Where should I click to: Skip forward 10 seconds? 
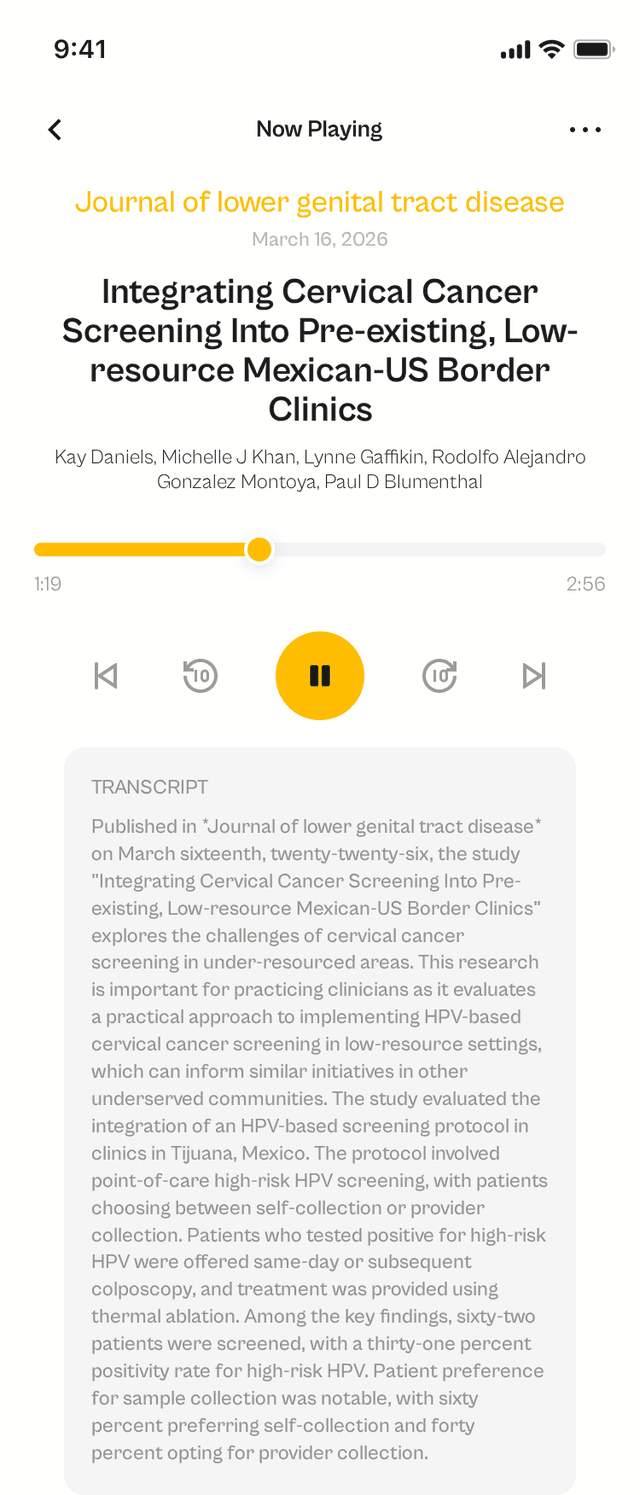[440, 676]
